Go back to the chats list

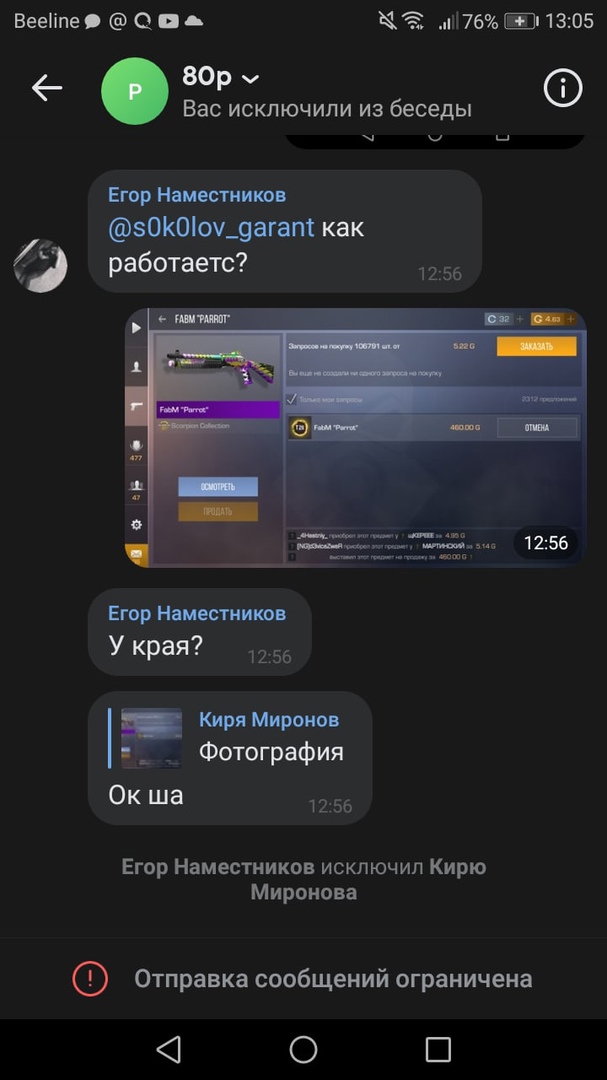[46, 88]
